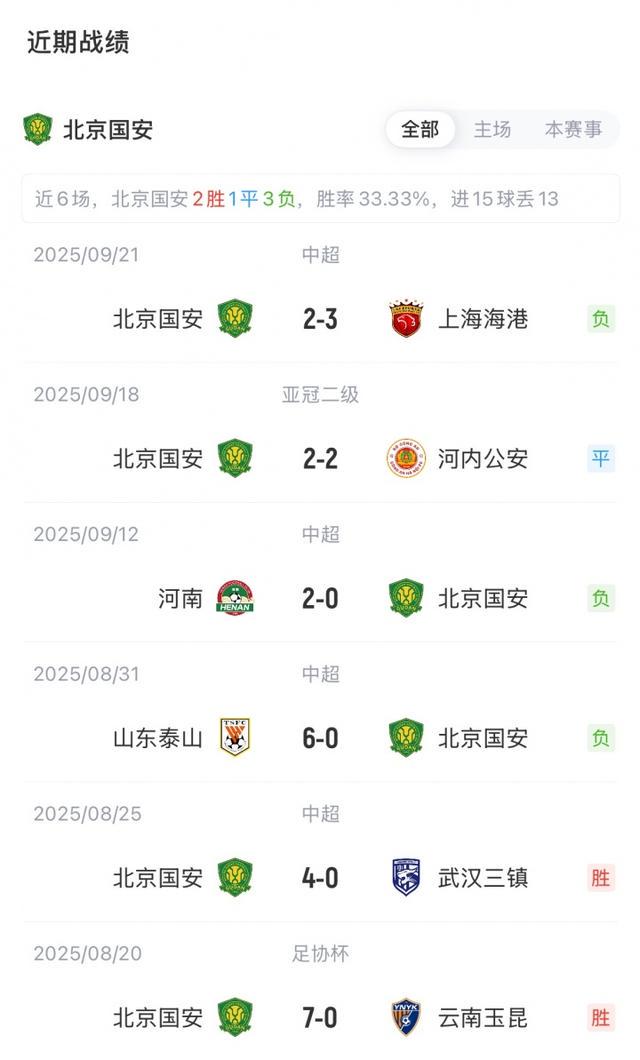Open the 北京国安 vs 上海海港 match

pyautogui.click(x=320, y=319)
